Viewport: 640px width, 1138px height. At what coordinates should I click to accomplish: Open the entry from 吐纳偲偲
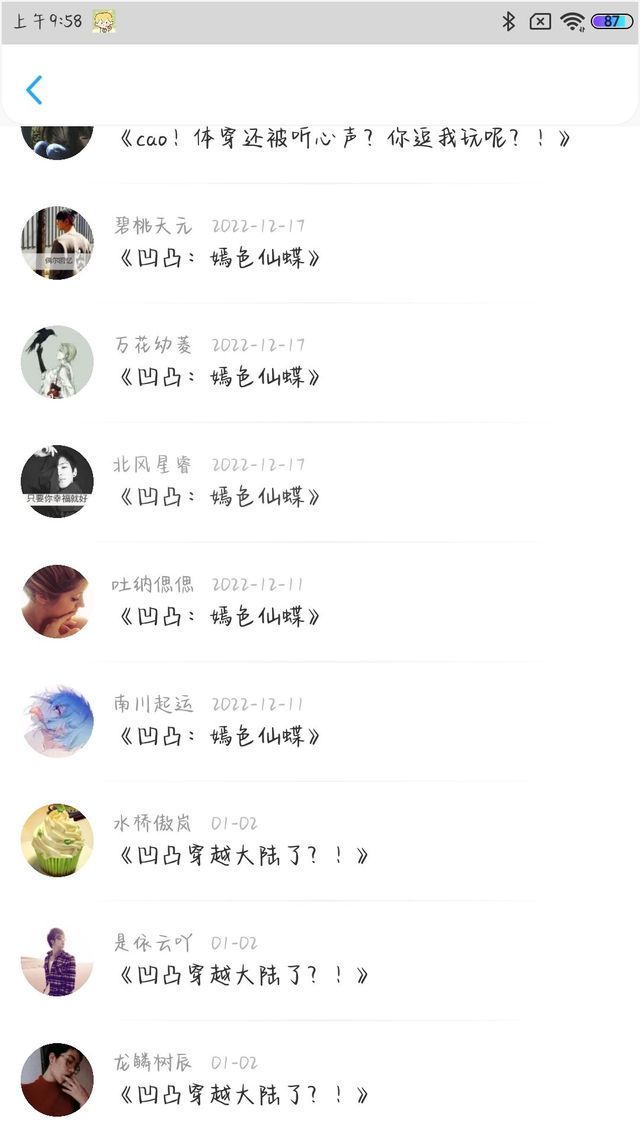point(320,602)
